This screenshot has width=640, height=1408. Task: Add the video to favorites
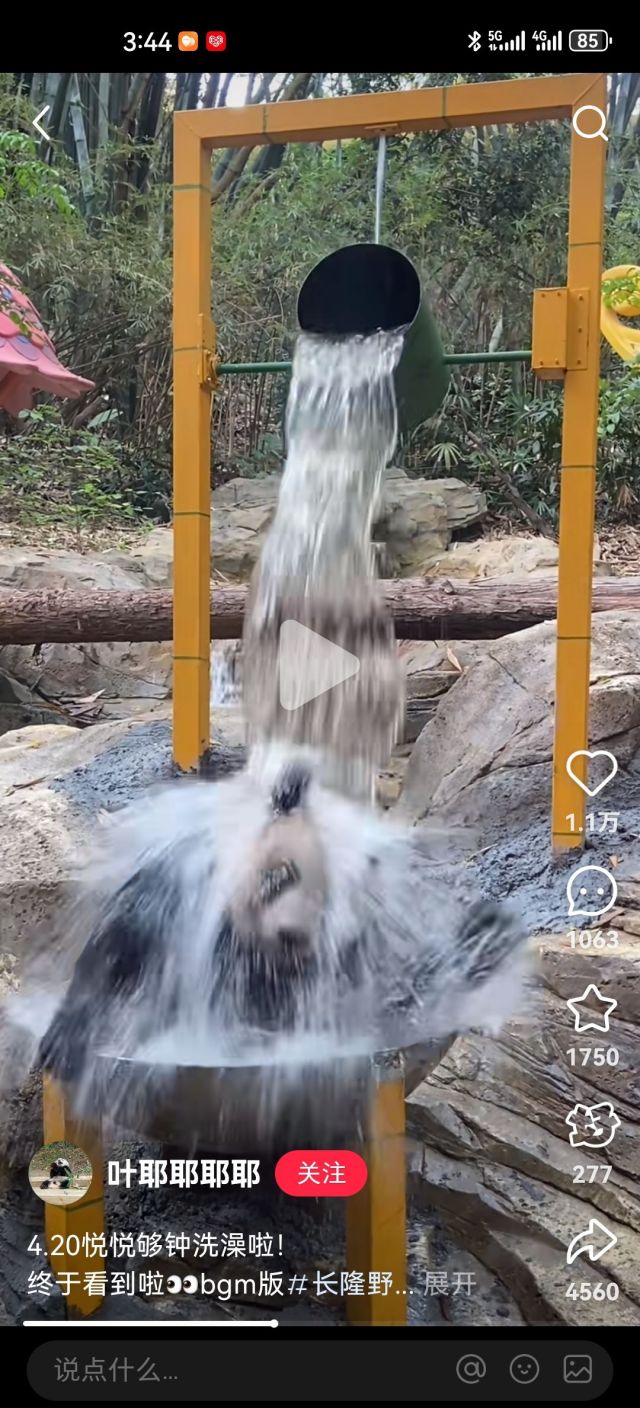[x=591, y=1009]
